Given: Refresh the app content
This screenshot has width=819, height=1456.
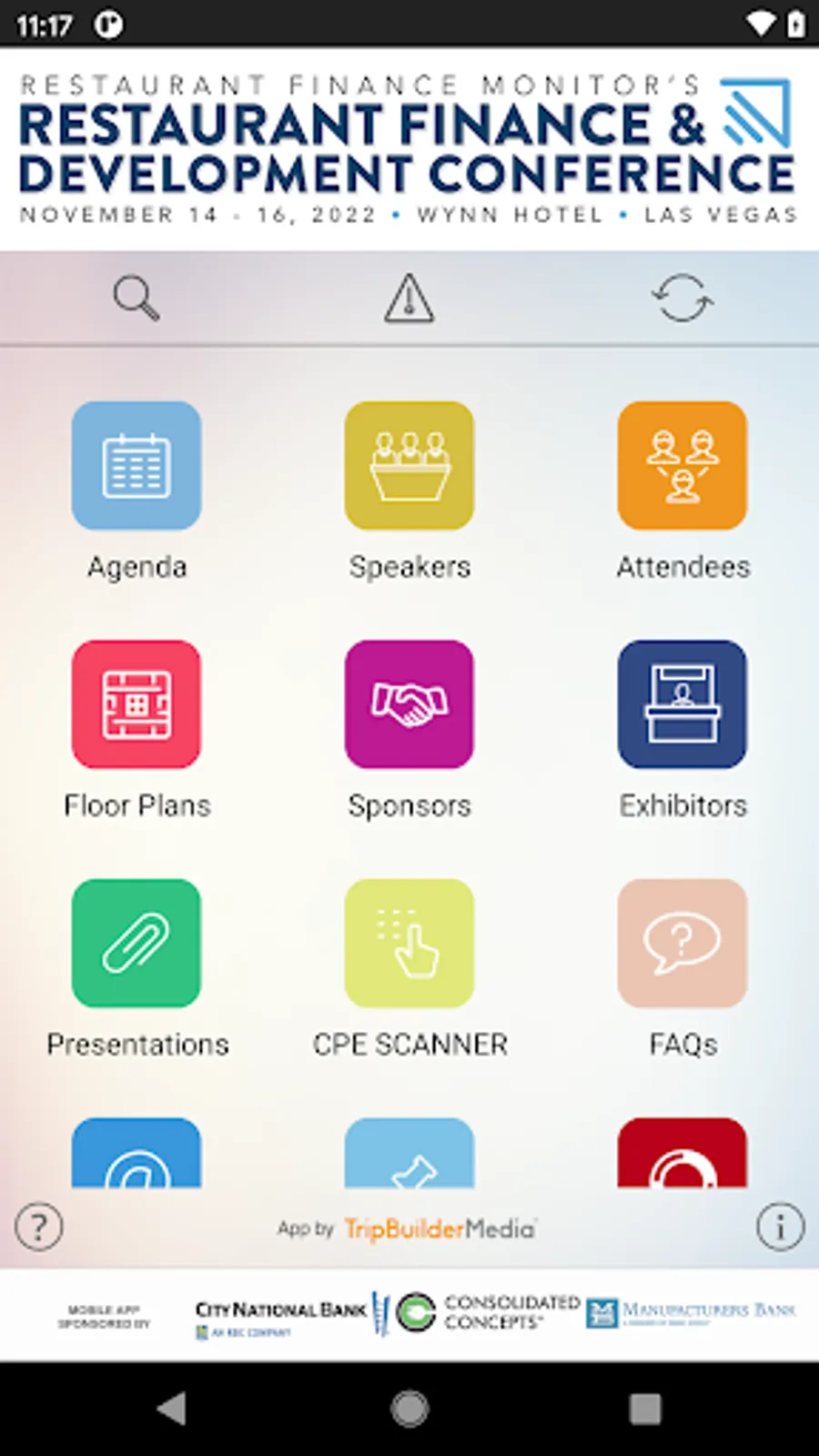Looking at the screenshot, I should pos(682,298).
